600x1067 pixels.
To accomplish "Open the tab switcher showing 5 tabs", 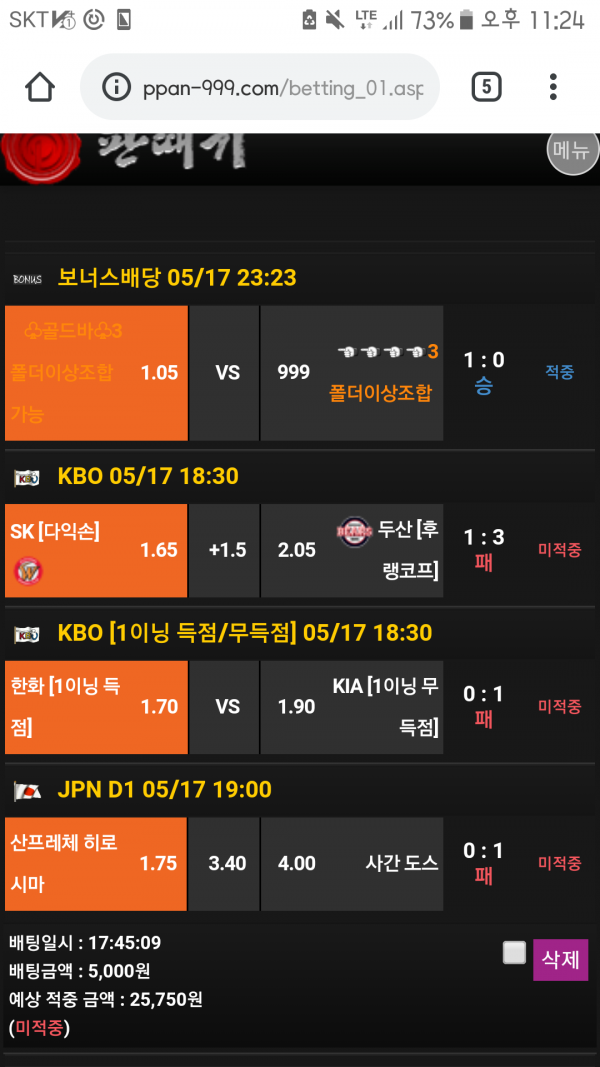I will 486,87.
